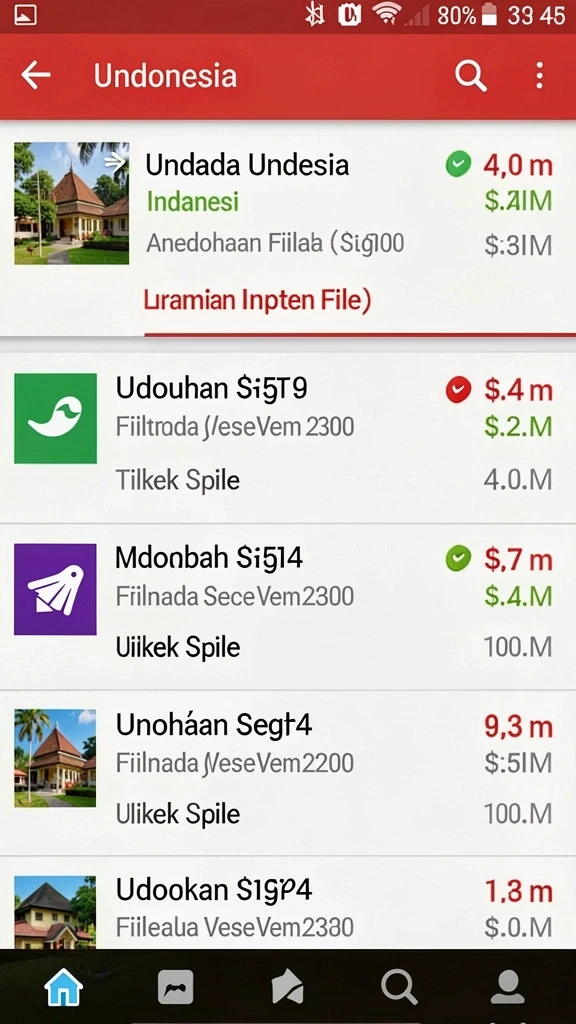Open the Udouhan Si5T9 row

pyautogui.click(x=288, y=437)
